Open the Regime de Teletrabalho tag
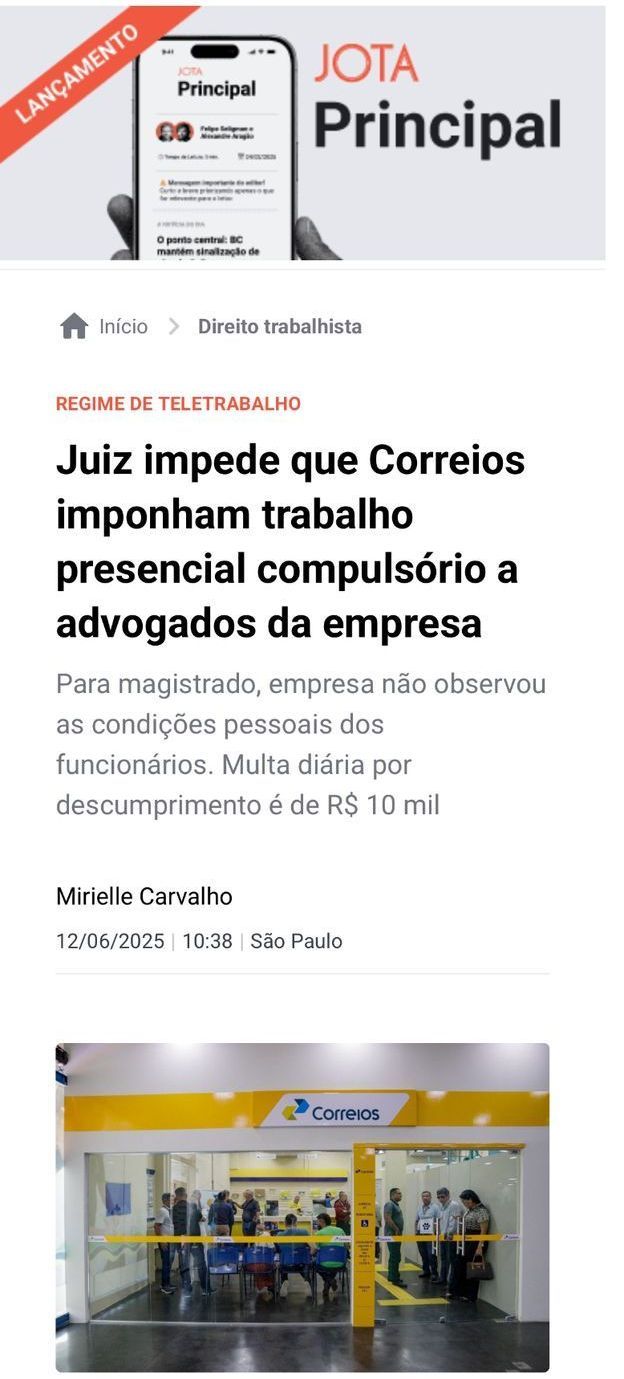The image size is (624, 1379). point(178,404)
